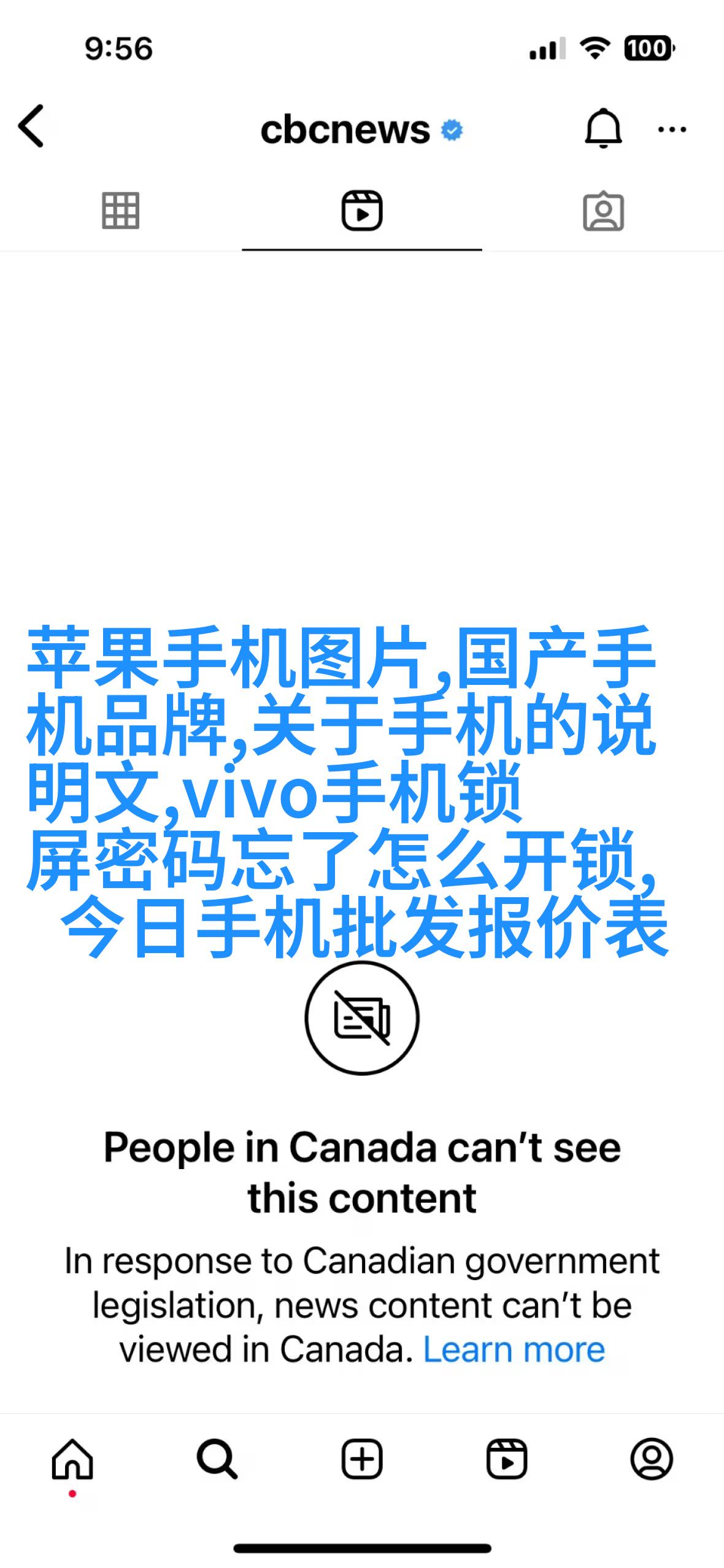This screenshot has height=1568, width=724.
Task: Switch to the tagged photos tab
Action: pos(603,211)
